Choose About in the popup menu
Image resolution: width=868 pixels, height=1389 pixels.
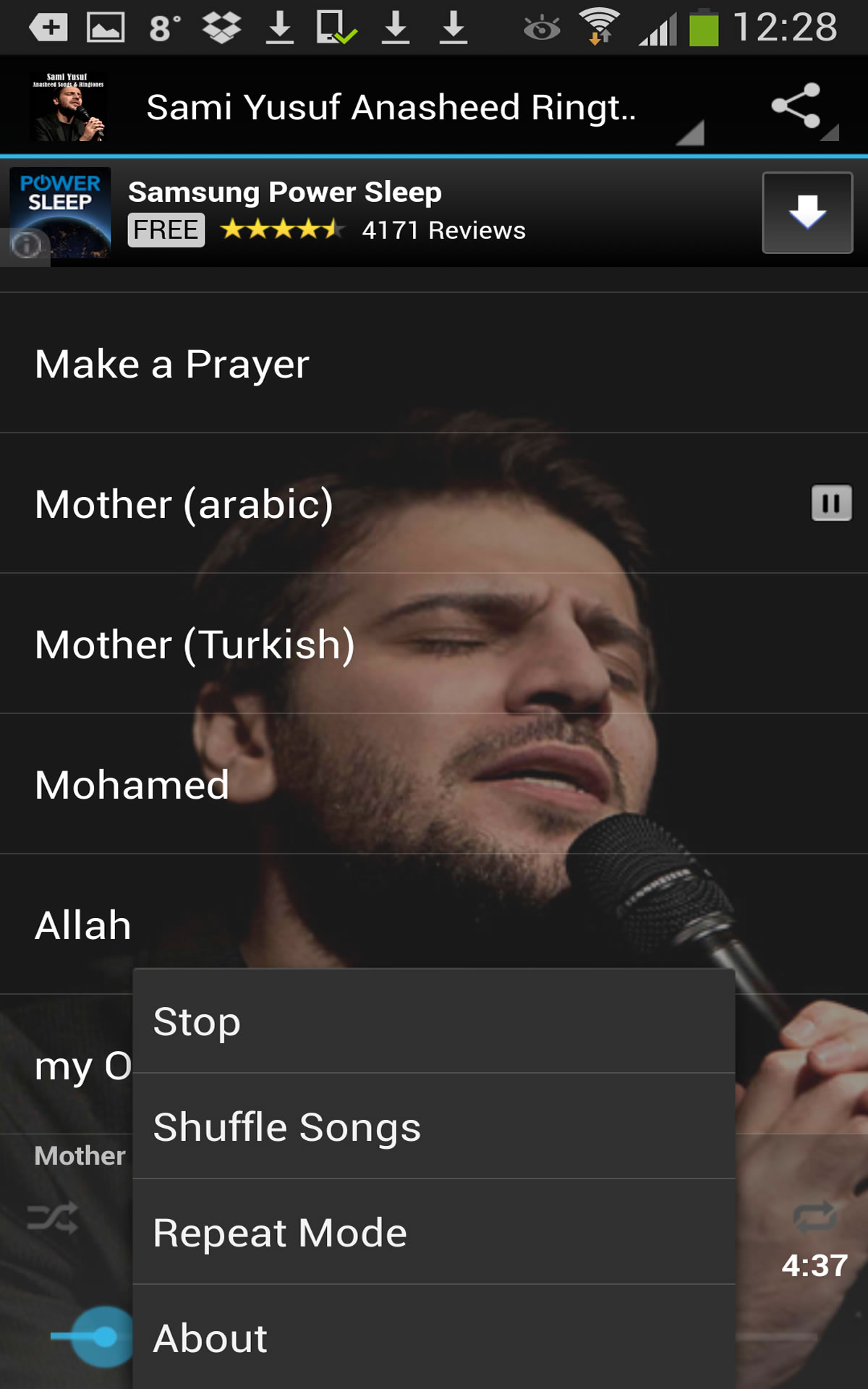coord(210,1337)
